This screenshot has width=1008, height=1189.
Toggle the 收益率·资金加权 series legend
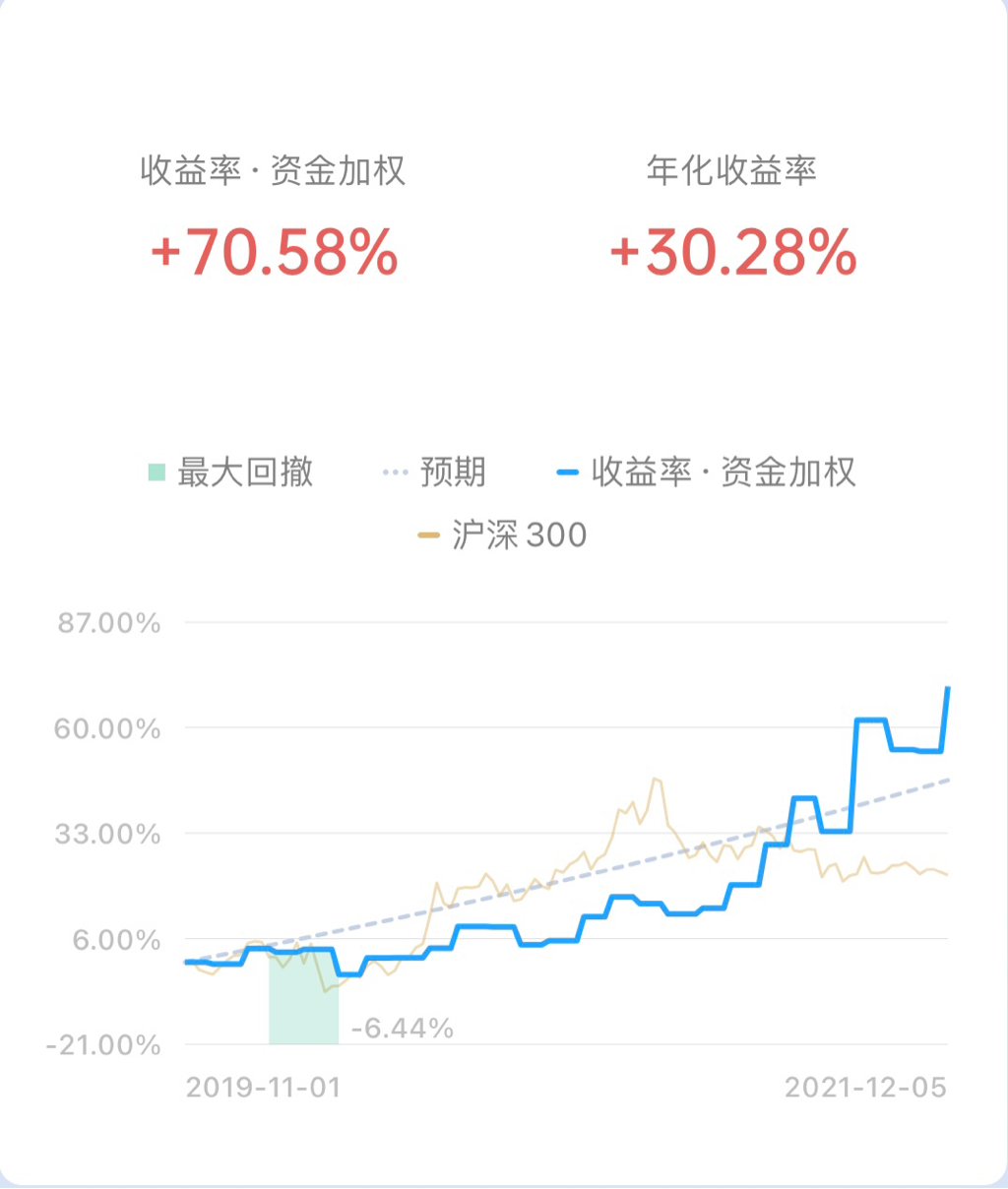click(707, 472)
